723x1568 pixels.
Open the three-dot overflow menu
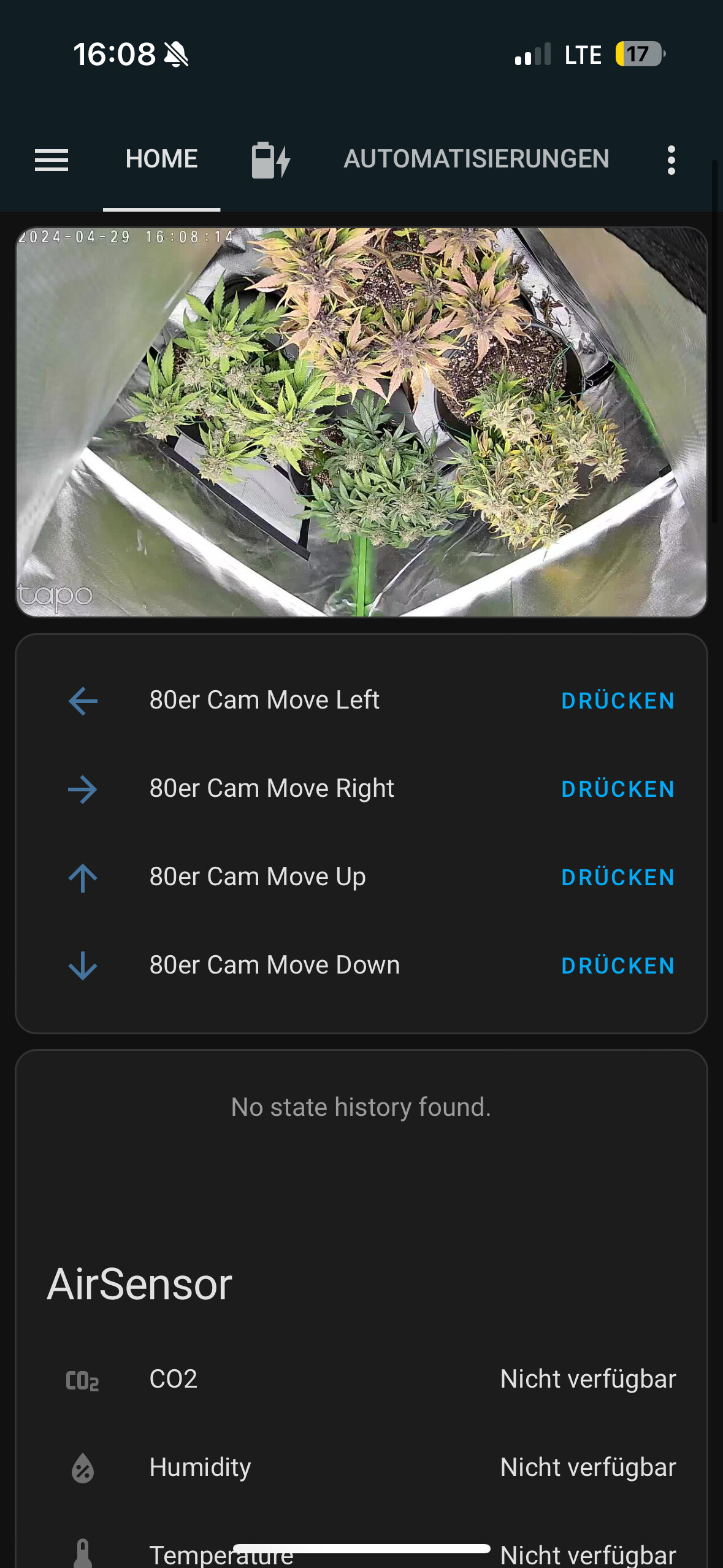[x=671, y=160]
